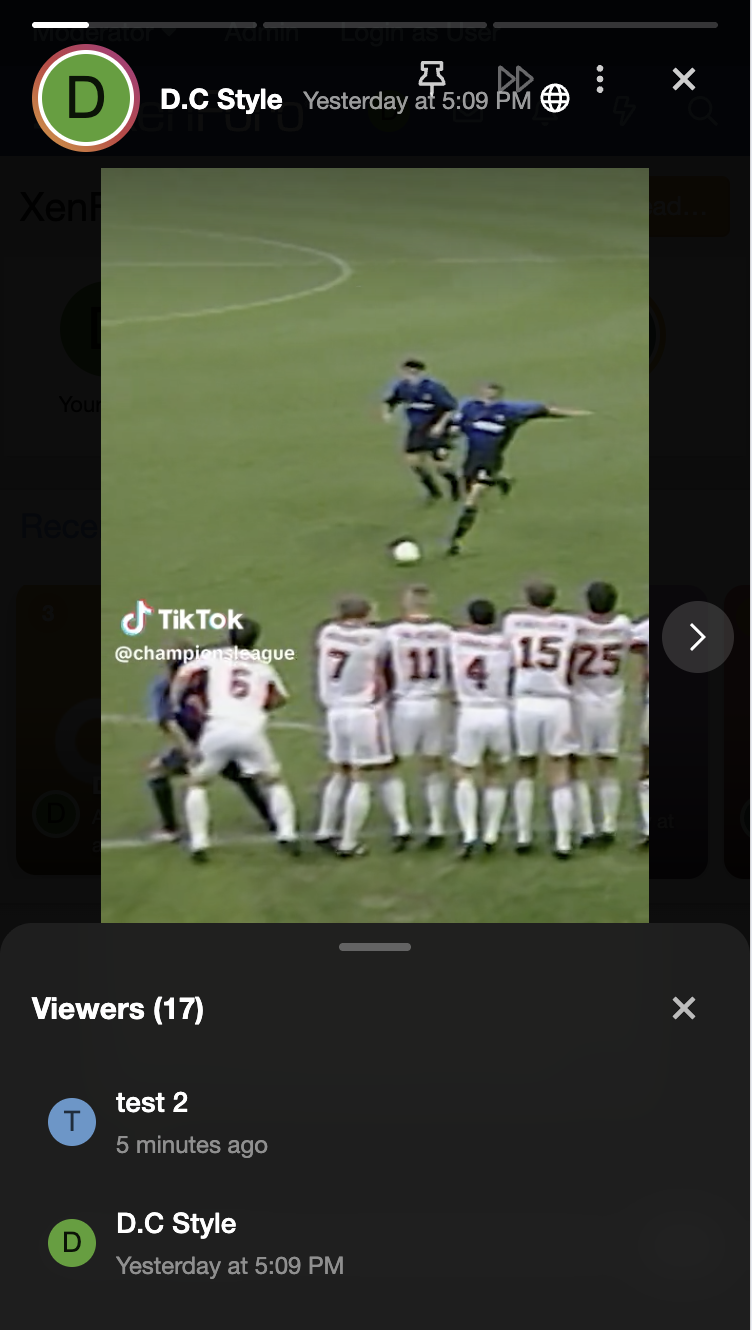The width and height of the screenshot is (752, 1330).
Task: Open viewer test 2's profile
Action: 152,1103
